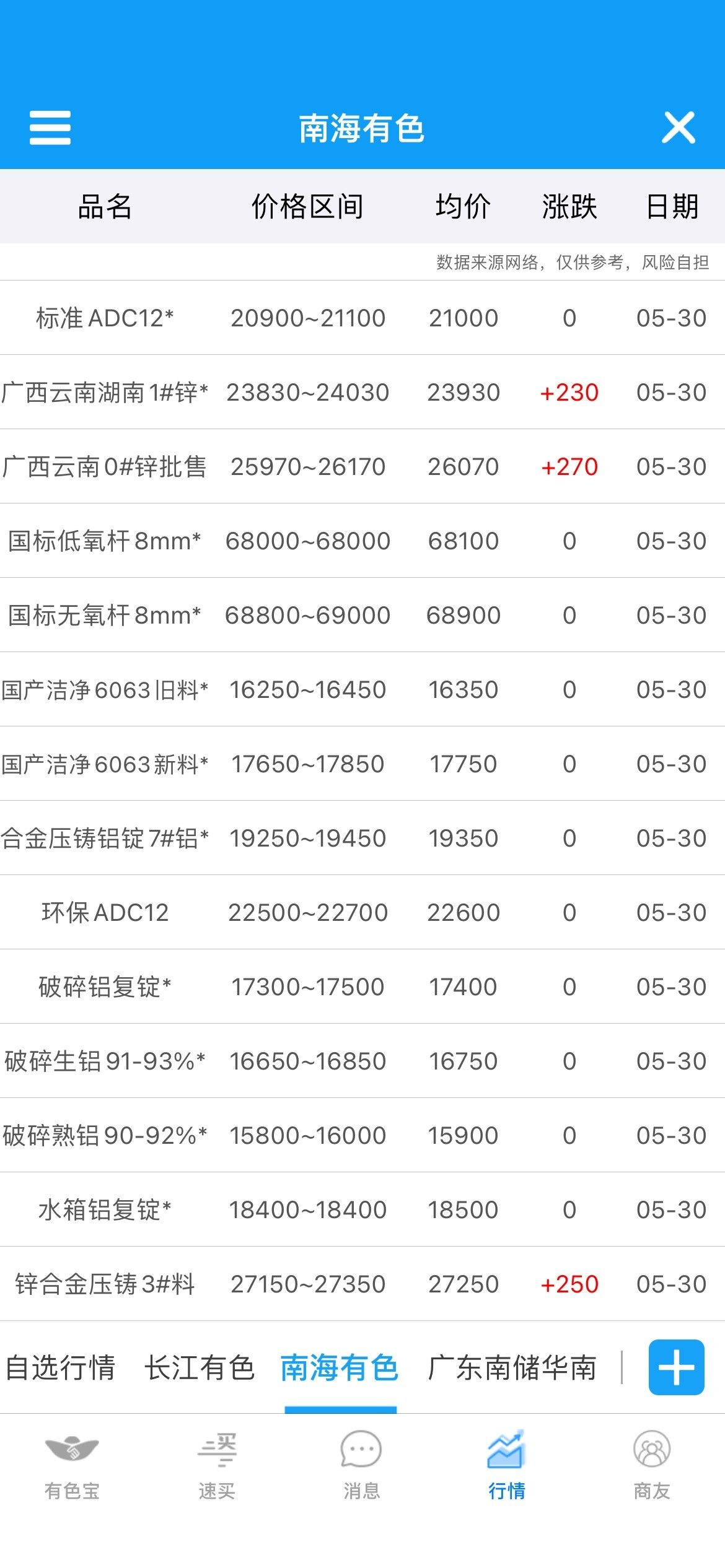Open the 锌合金压铸3#料 row
This screenshot has height=1568, width=725.
(362, 1284)
